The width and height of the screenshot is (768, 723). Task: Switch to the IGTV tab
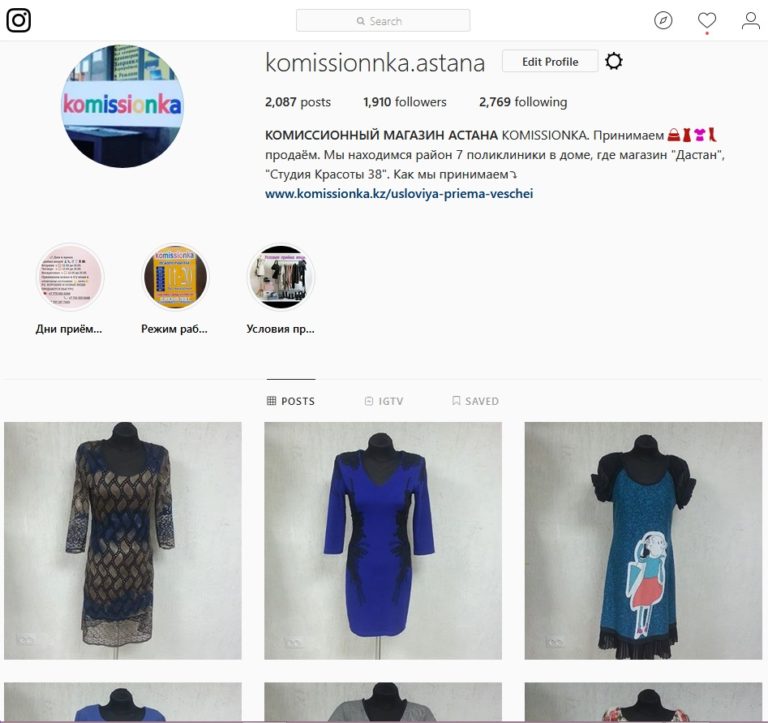pos(384,401)
